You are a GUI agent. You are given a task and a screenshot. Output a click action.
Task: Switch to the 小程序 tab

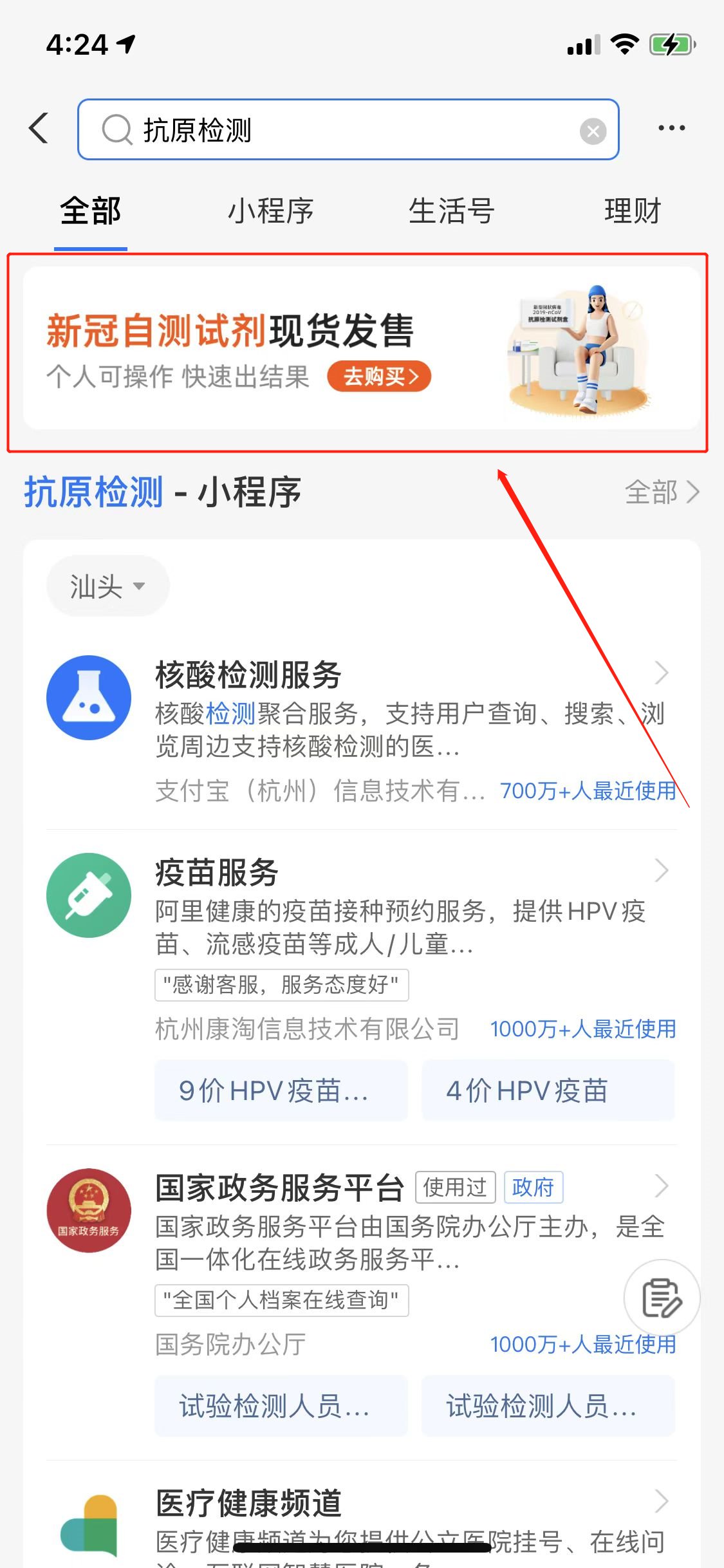point(270,211)
